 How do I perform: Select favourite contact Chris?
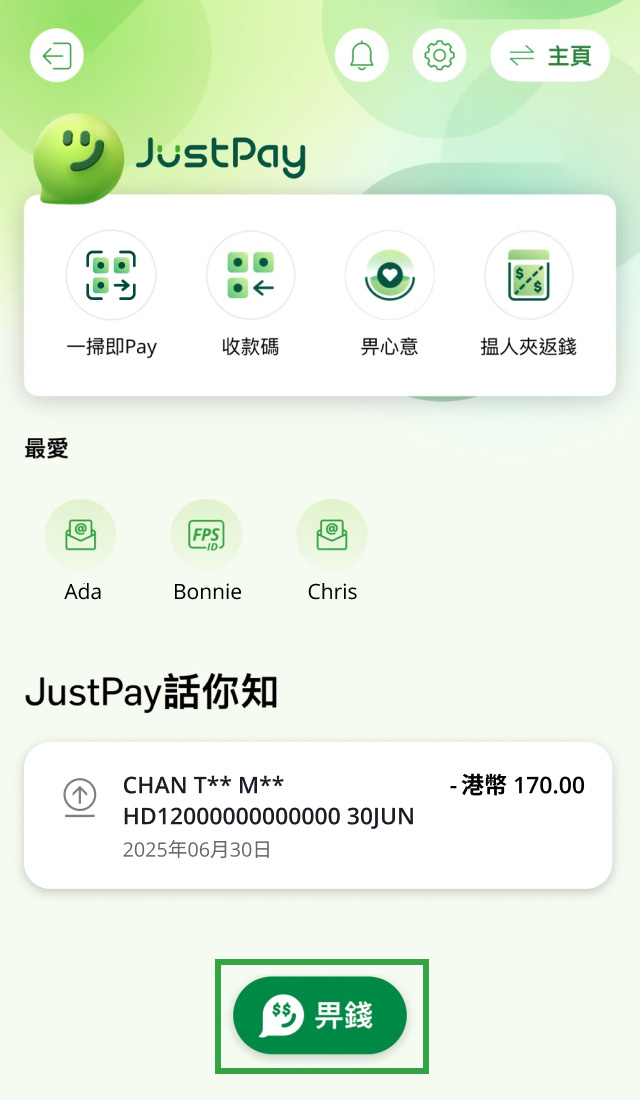pyautogui.click(x=332, y=551)
